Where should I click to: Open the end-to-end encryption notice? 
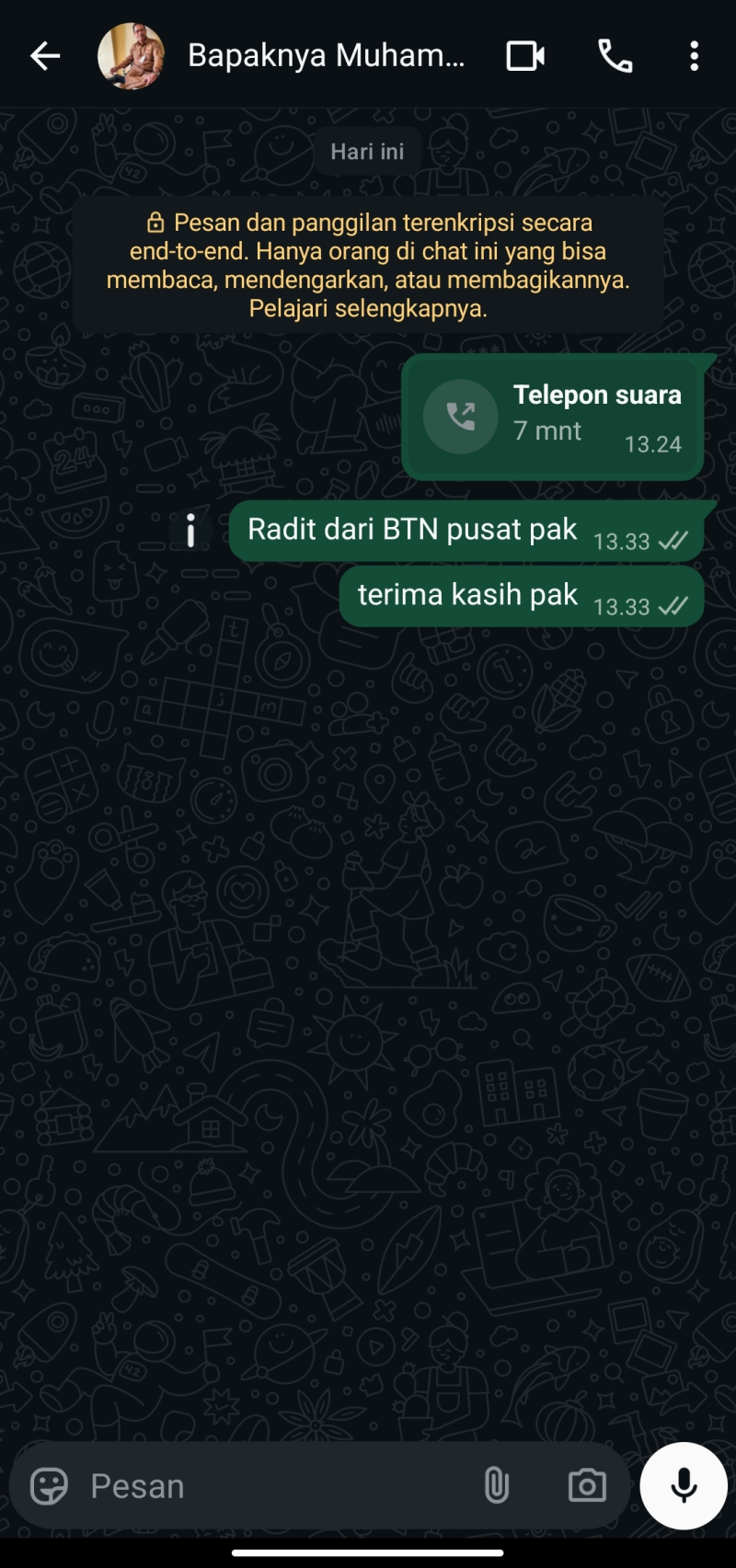click(x=368, y=265)
